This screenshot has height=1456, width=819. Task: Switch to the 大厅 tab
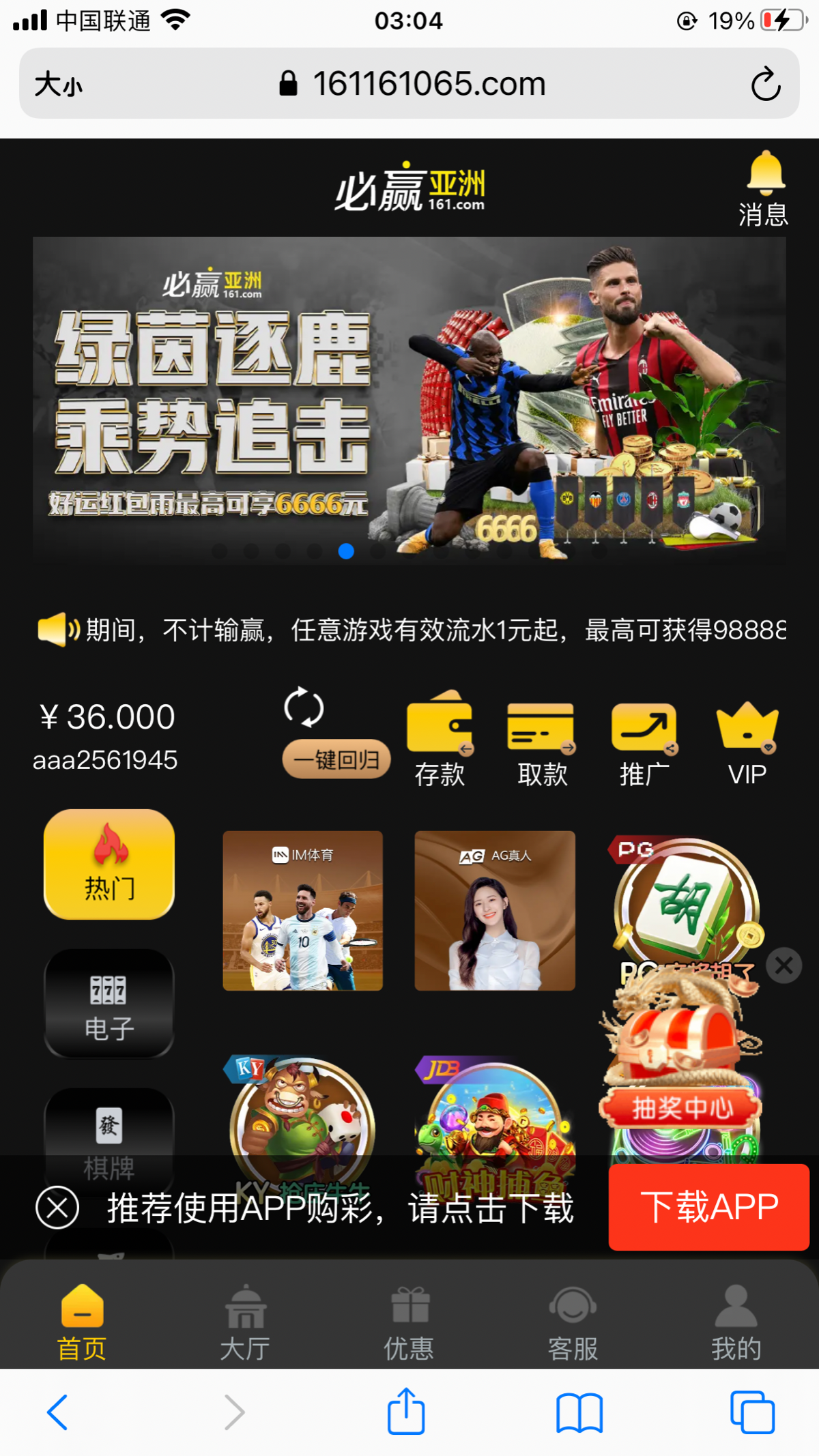click(245, 1322)
